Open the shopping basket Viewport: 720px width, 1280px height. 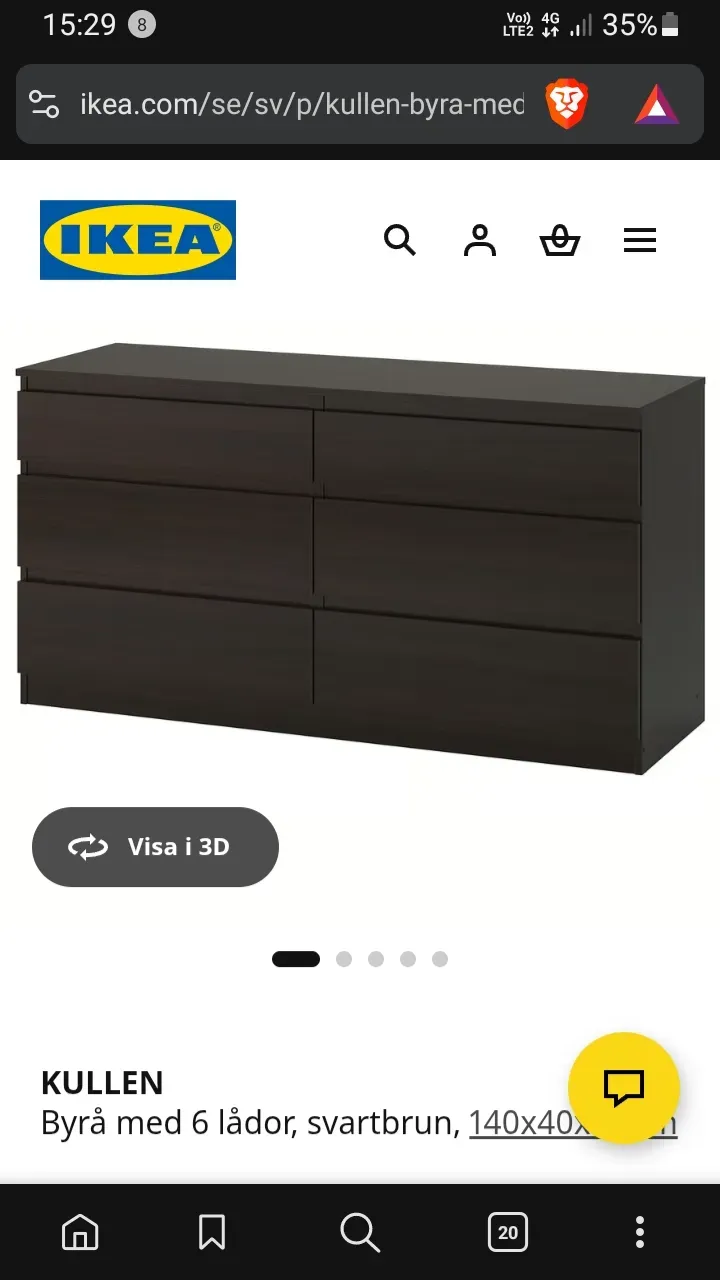(560, 240)
